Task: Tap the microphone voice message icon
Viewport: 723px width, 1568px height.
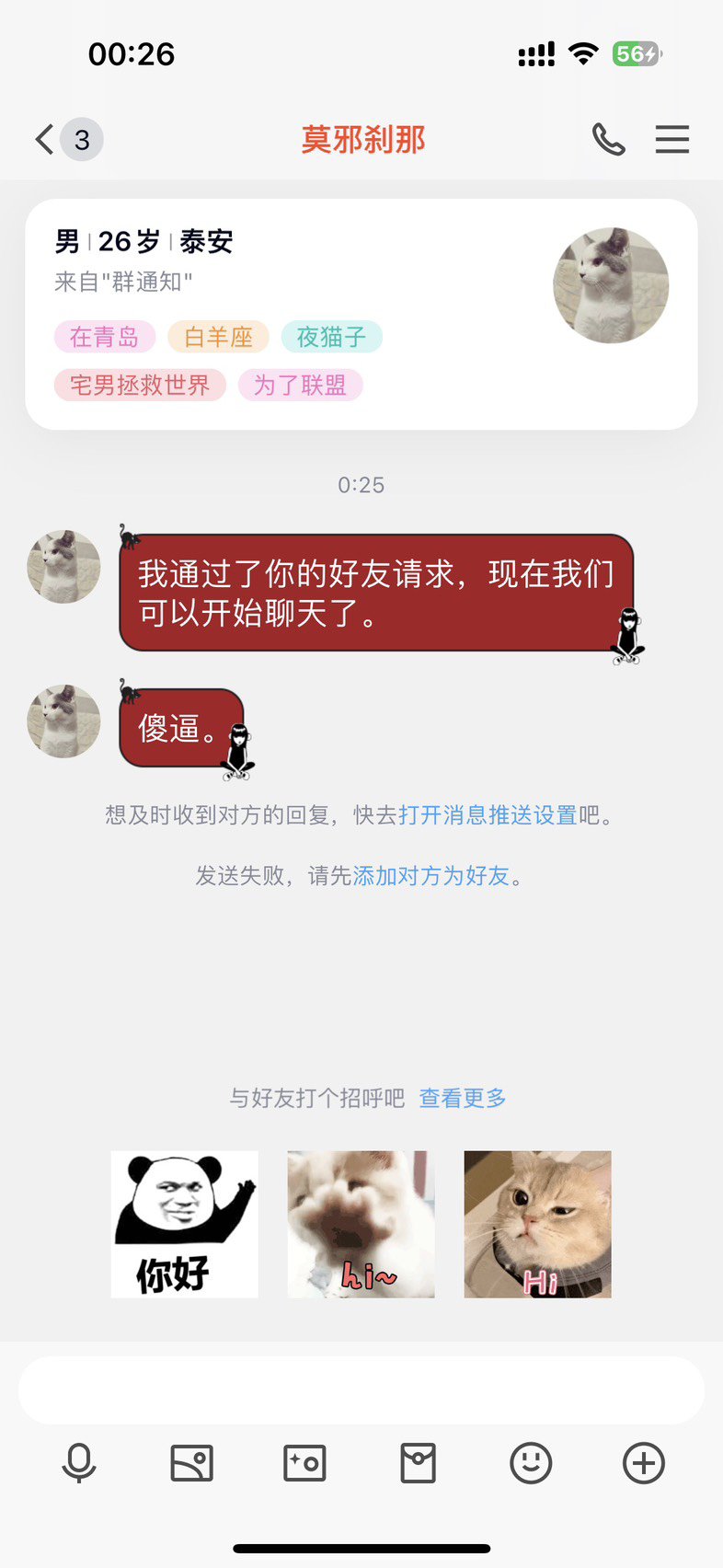Action: click(x=79, y=1463)
